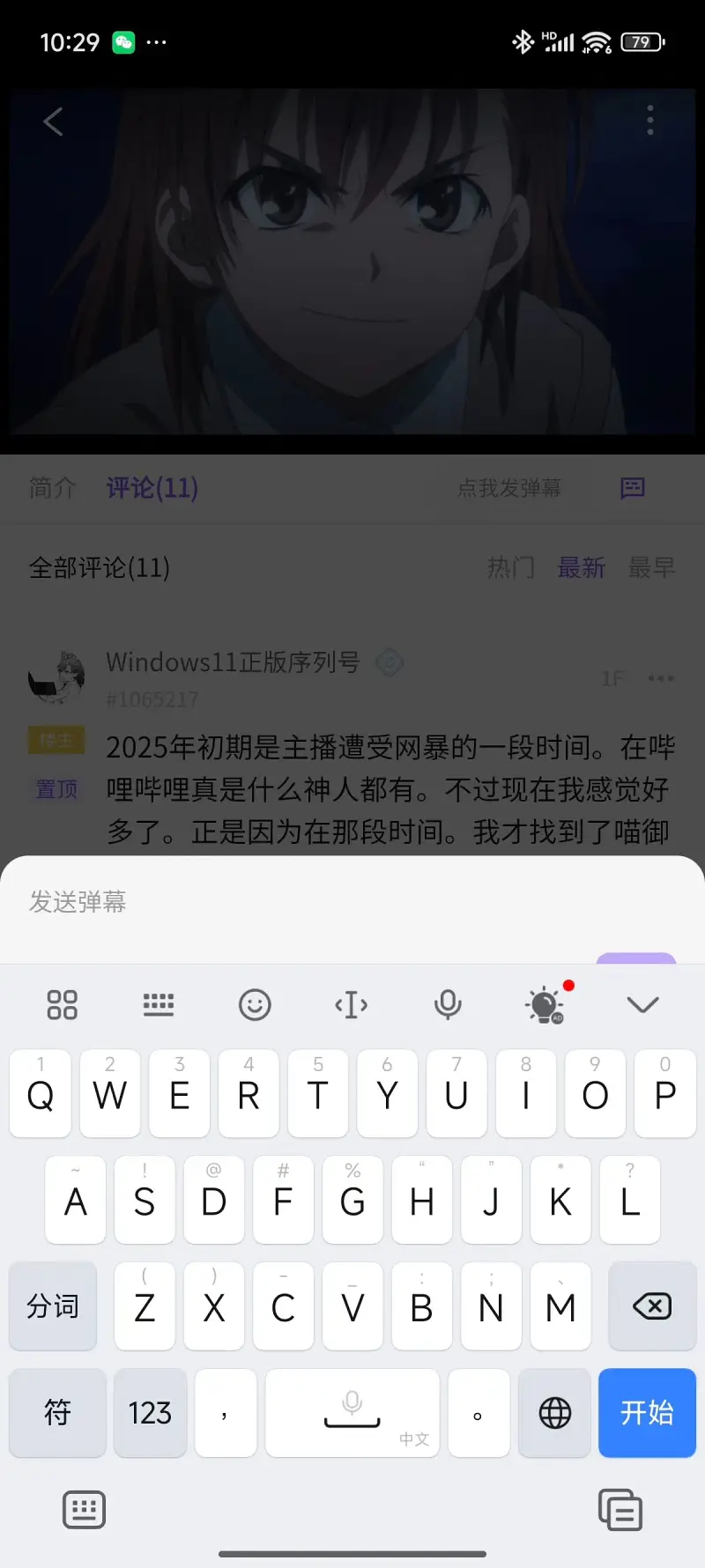Select 热门 comment sorting
The height and width of the screenshot is (1568, 705).
tap(510, 568)
